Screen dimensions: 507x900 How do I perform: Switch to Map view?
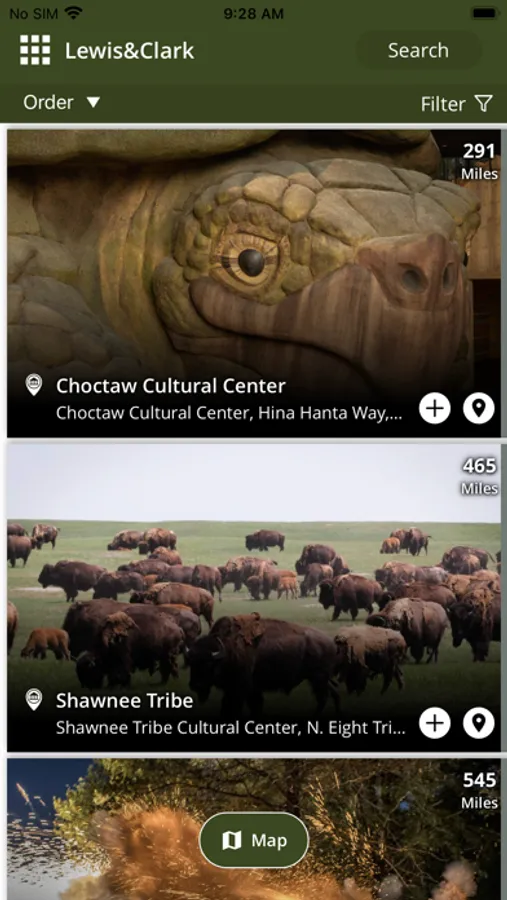pyautogui.click(x=254, y=840)
